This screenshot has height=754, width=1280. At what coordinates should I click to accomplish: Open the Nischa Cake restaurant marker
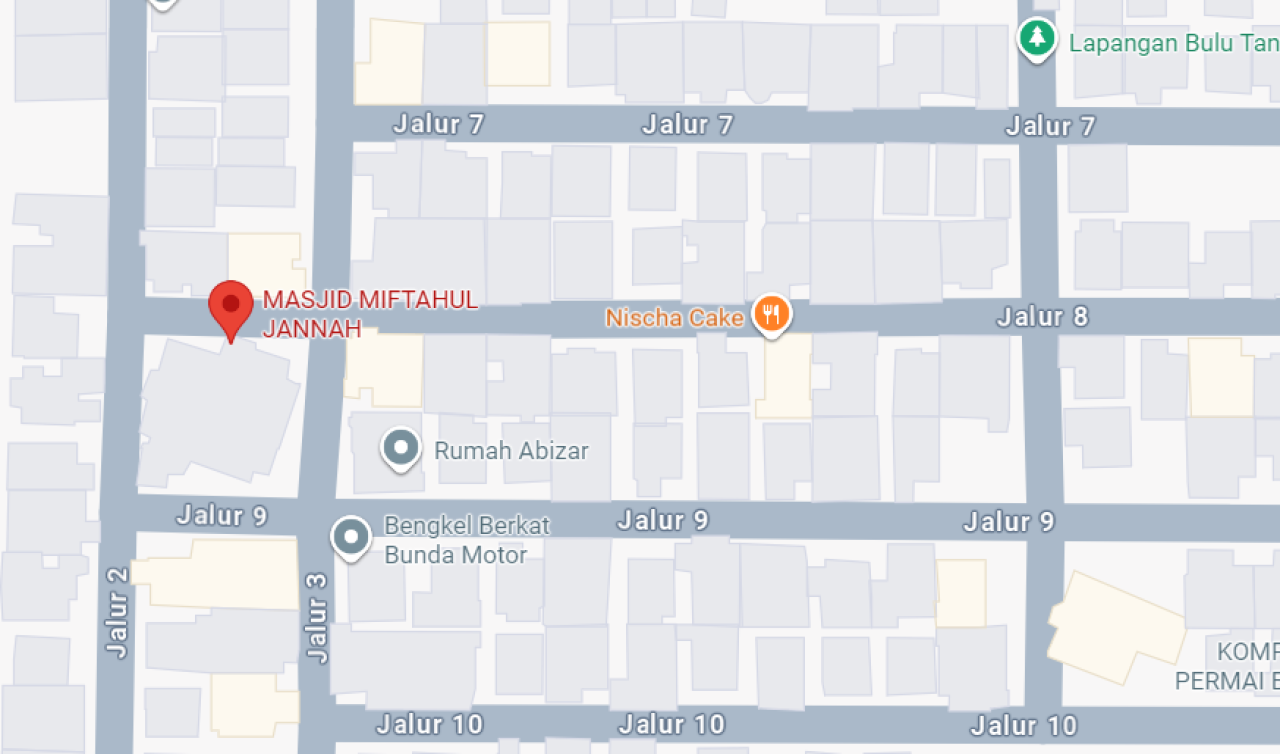(x=771, y=316)
